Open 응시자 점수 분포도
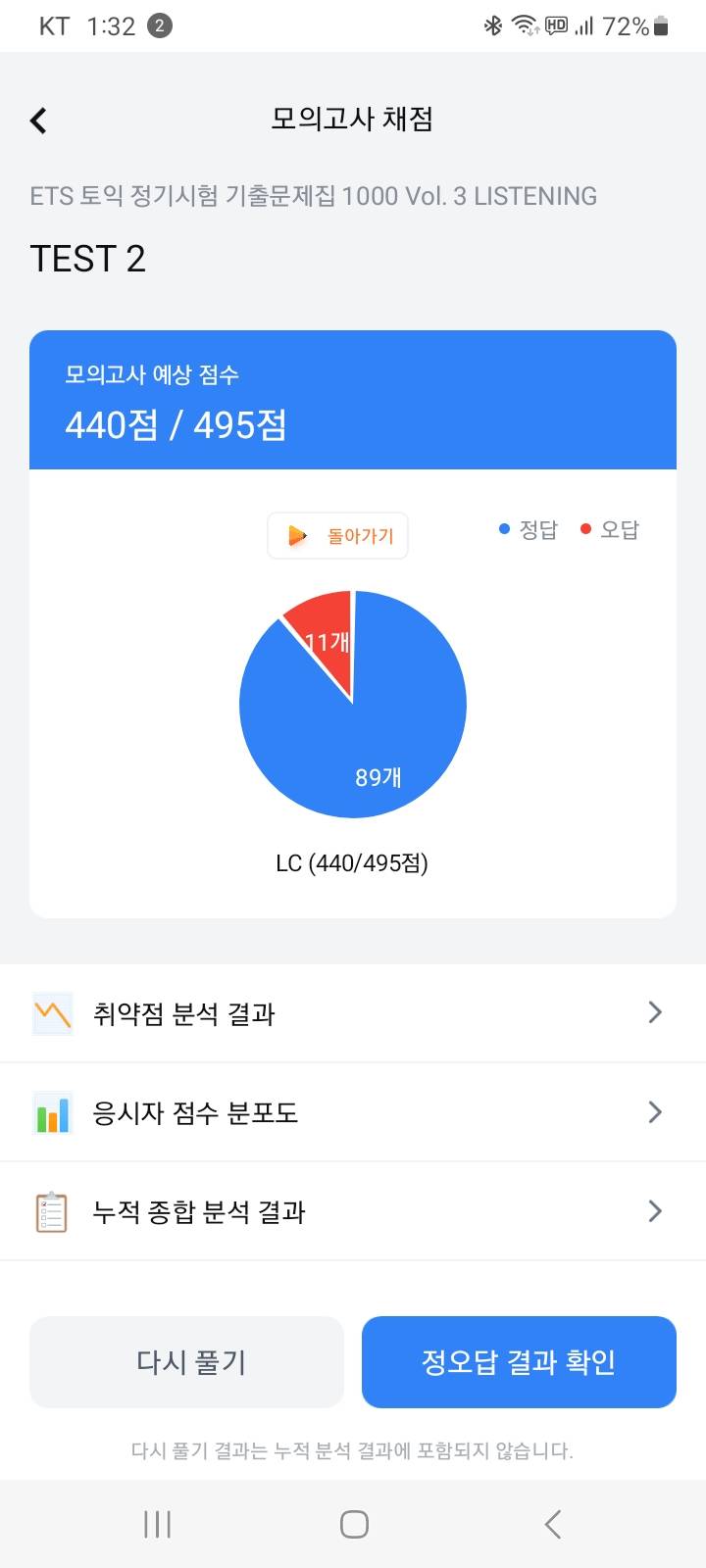Screen dimensions: 706x1568 tap(353, 1112)
